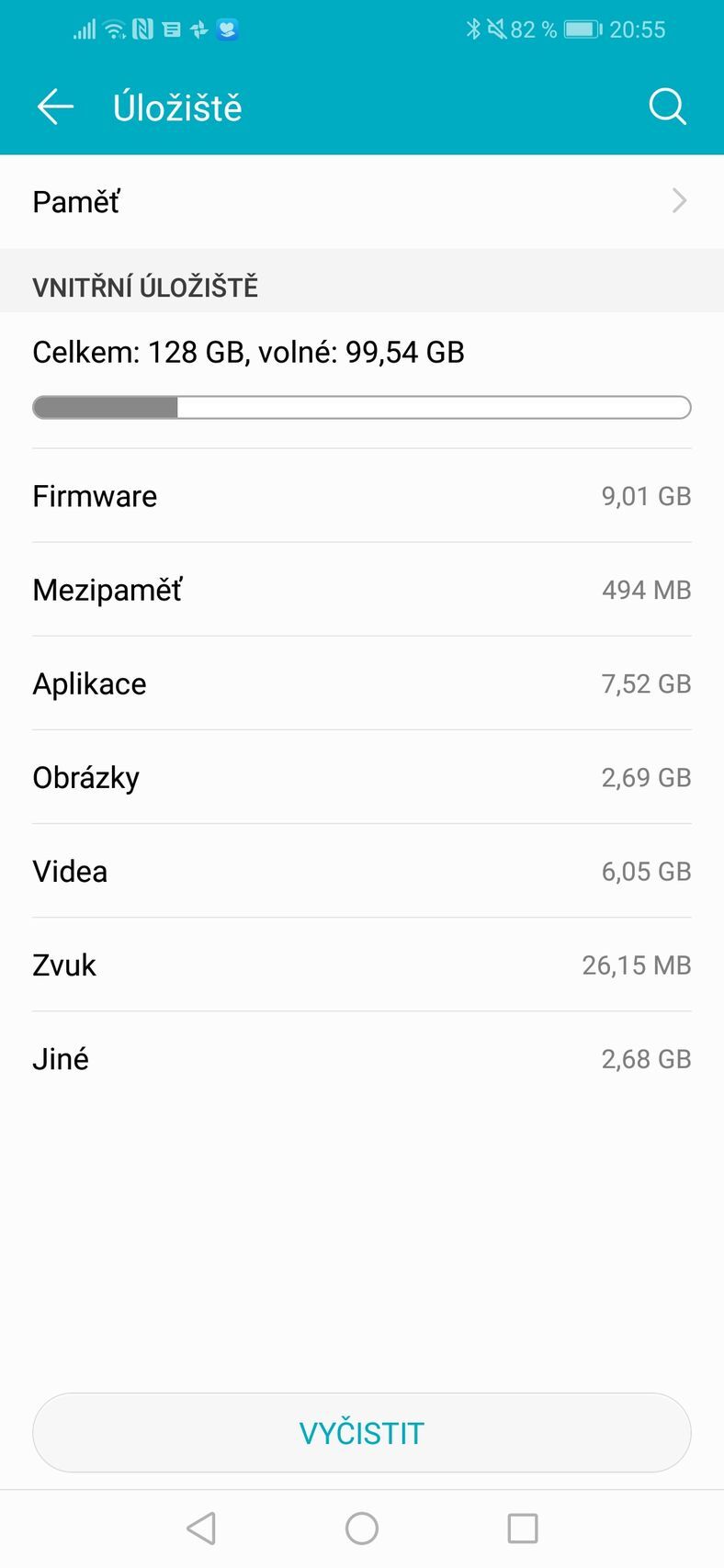Image resolution: width=724 pixels, height=1568 pixels.
Task: Open the Obrázky storage details
Action: (362, 777)
